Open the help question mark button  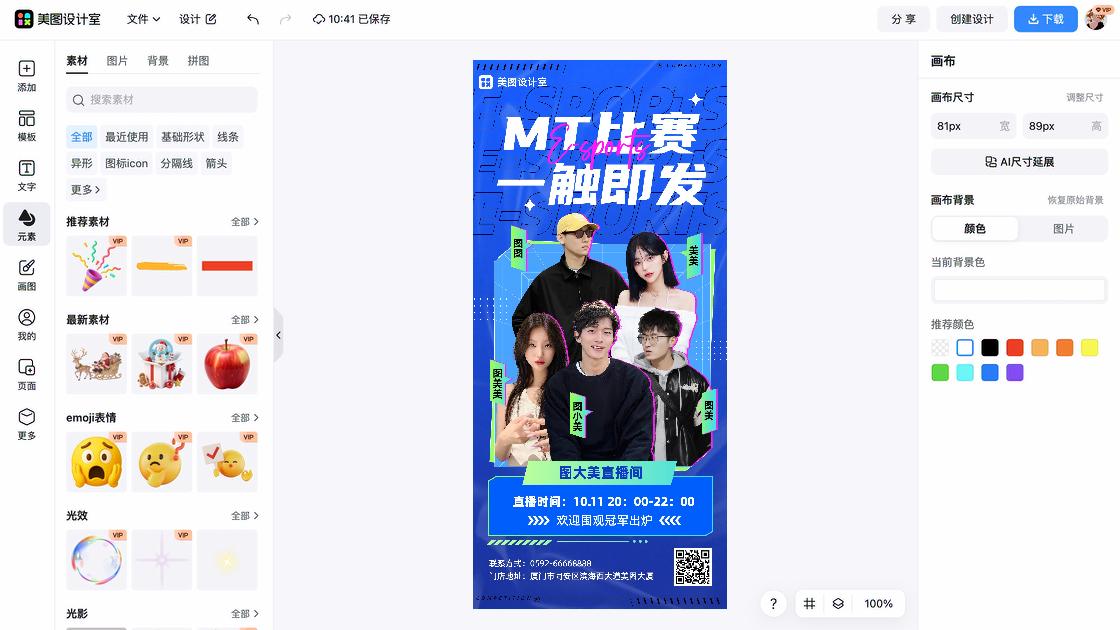click(773, 604)
